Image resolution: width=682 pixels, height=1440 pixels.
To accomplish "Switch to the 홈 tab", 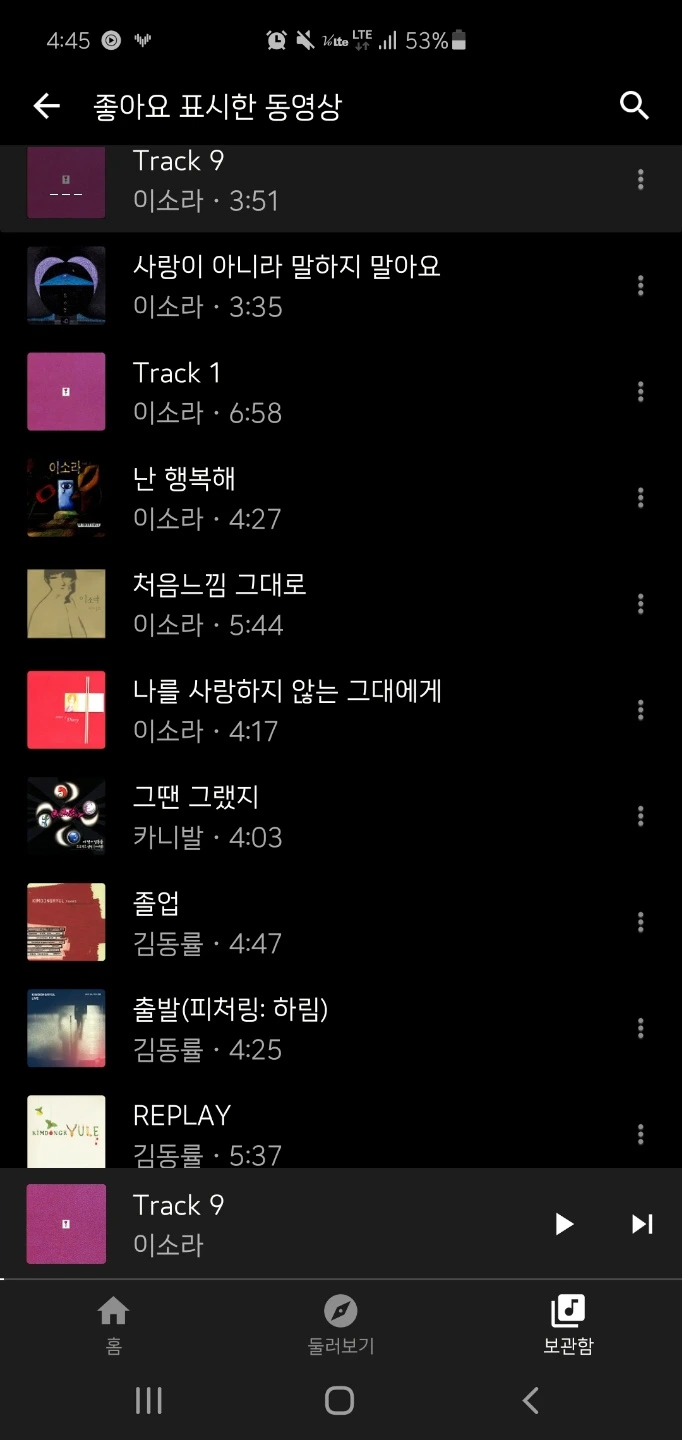I will (114, 1324).
